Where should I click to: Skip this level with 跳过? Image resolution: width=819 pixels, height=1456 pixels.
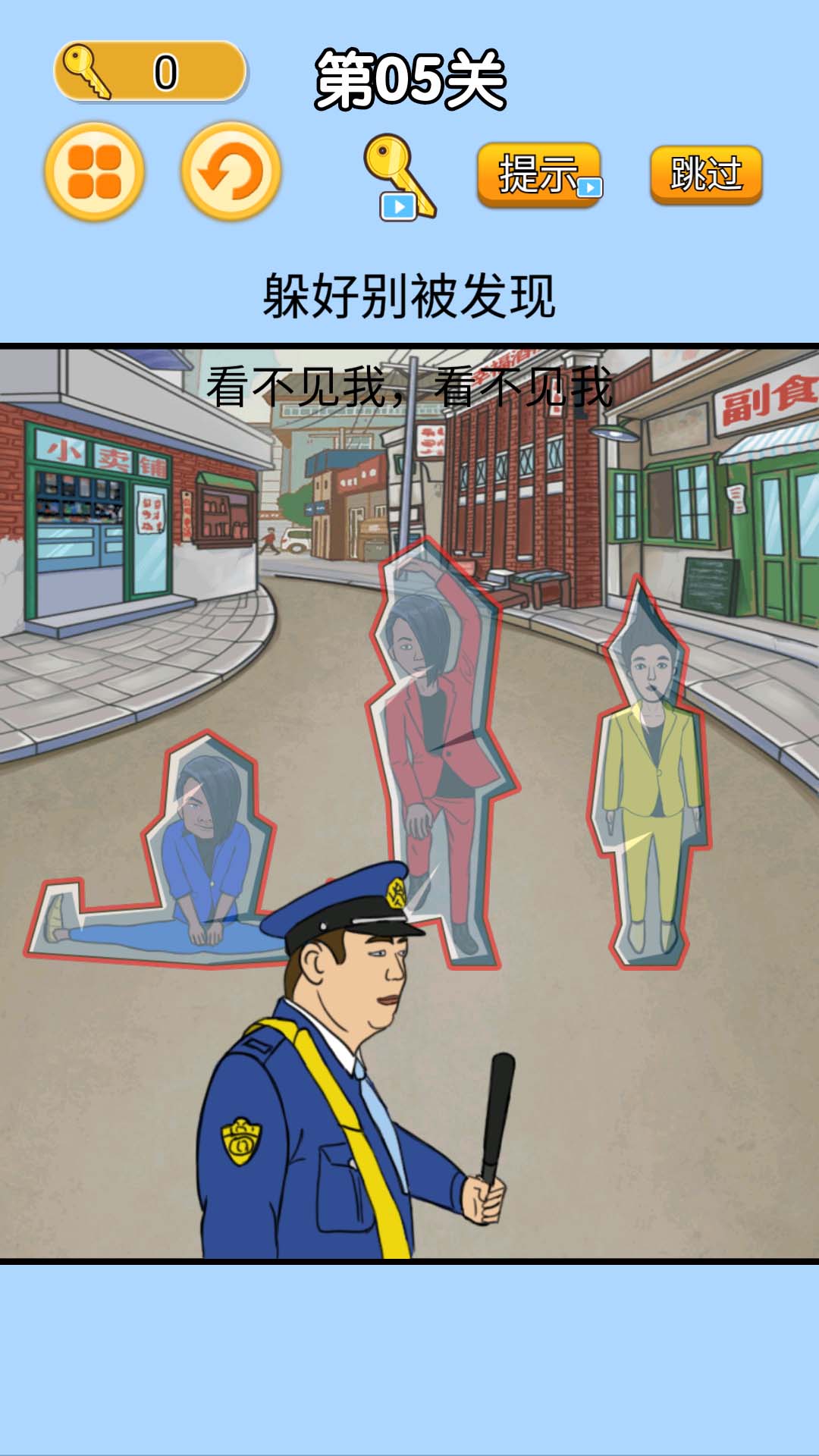pos(705,174)
